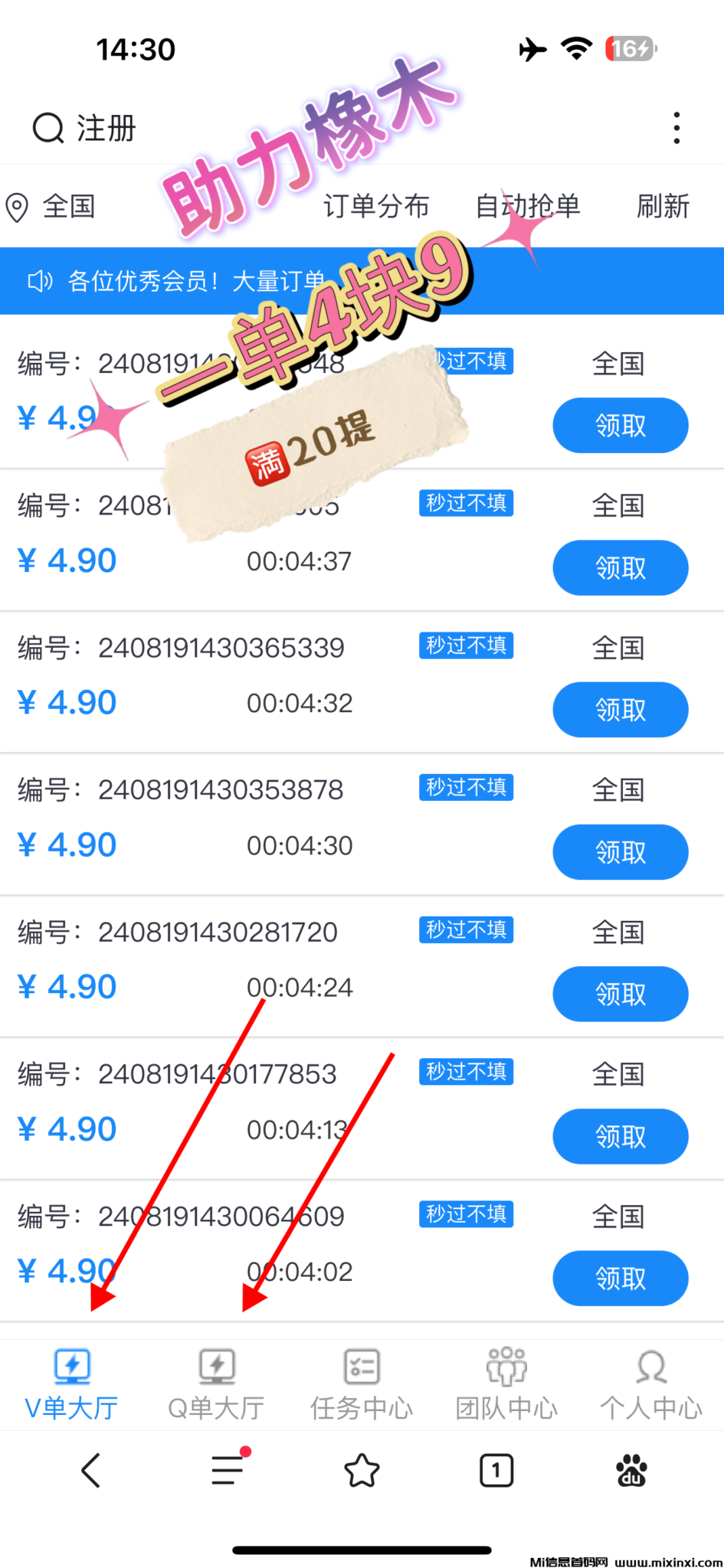Image resolution: width=724 pixels, height=1568 pixels.
Task: Open 订单分布 order distribution
Action: [x=375, y=207]
